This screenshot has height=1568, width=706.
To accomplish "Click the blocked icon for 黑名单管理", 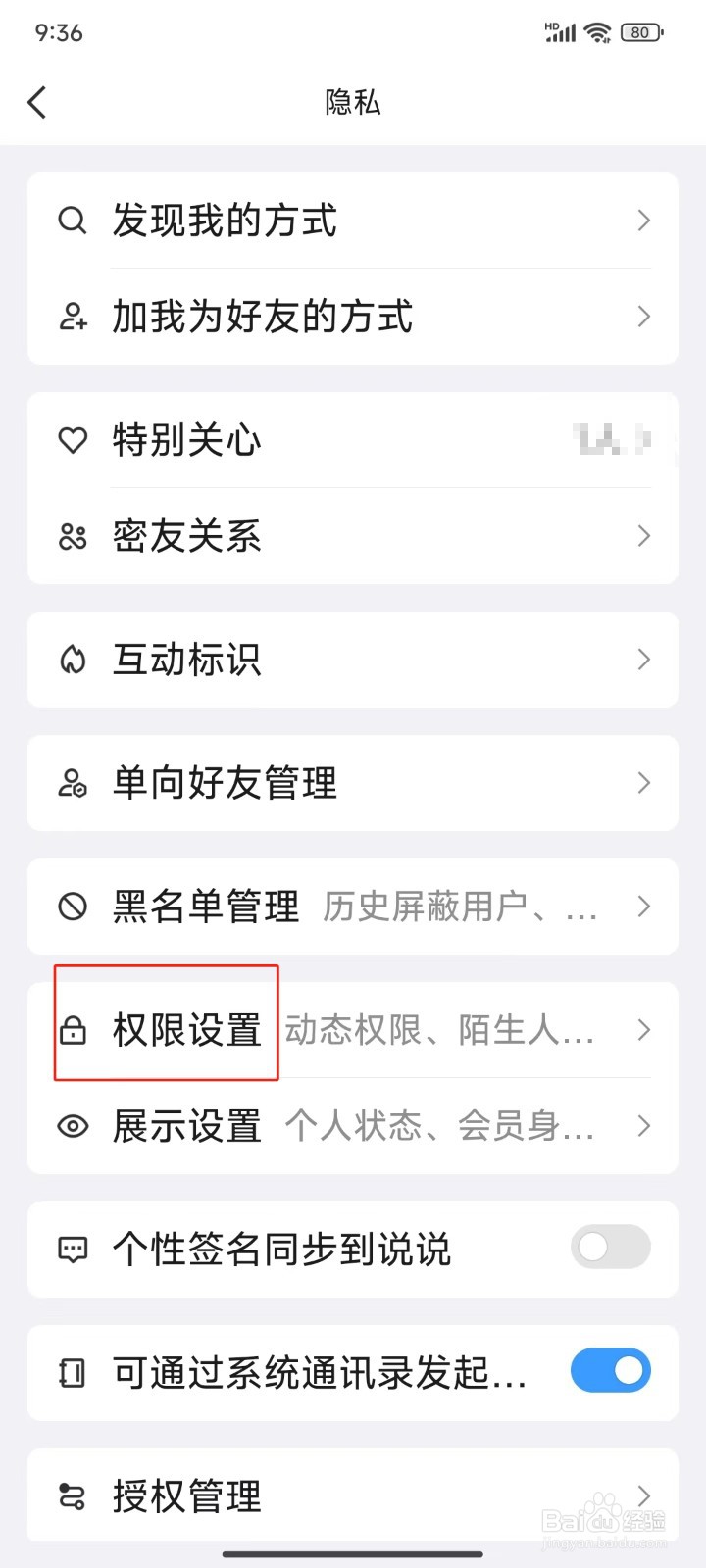I will 72,906.
